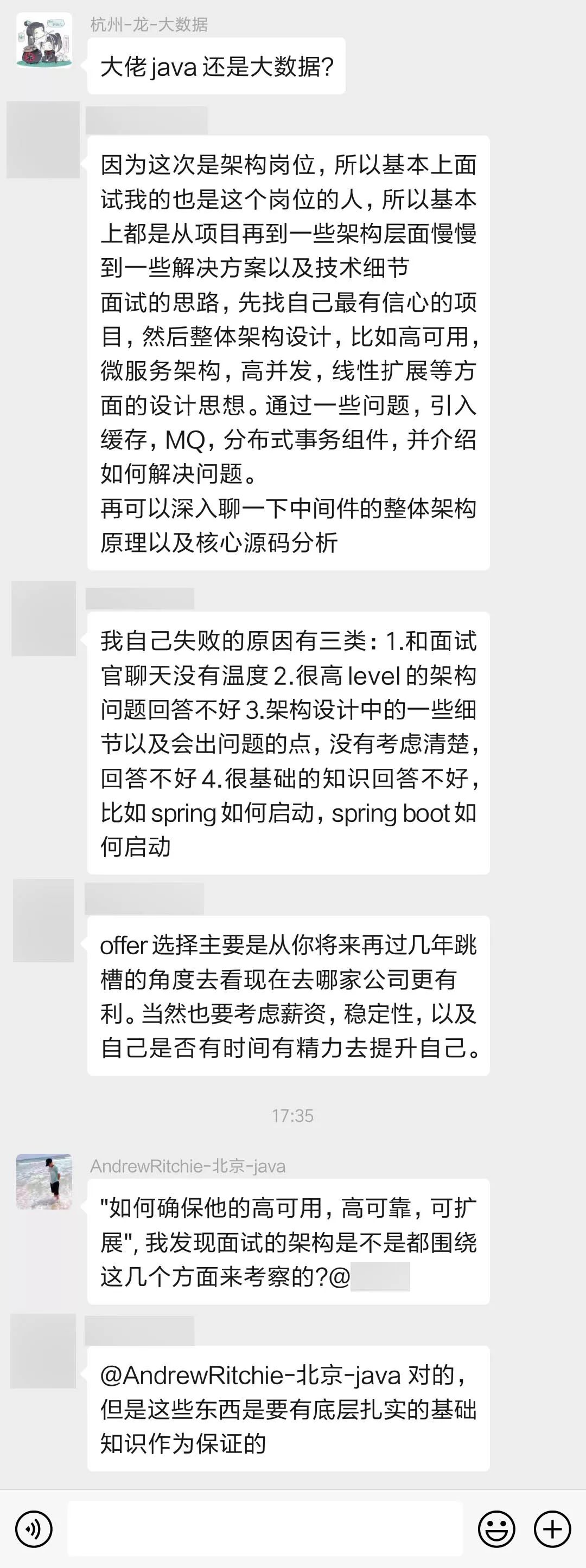Tap the message text input field
The image size is (586, 1568).
[265, 1528]
